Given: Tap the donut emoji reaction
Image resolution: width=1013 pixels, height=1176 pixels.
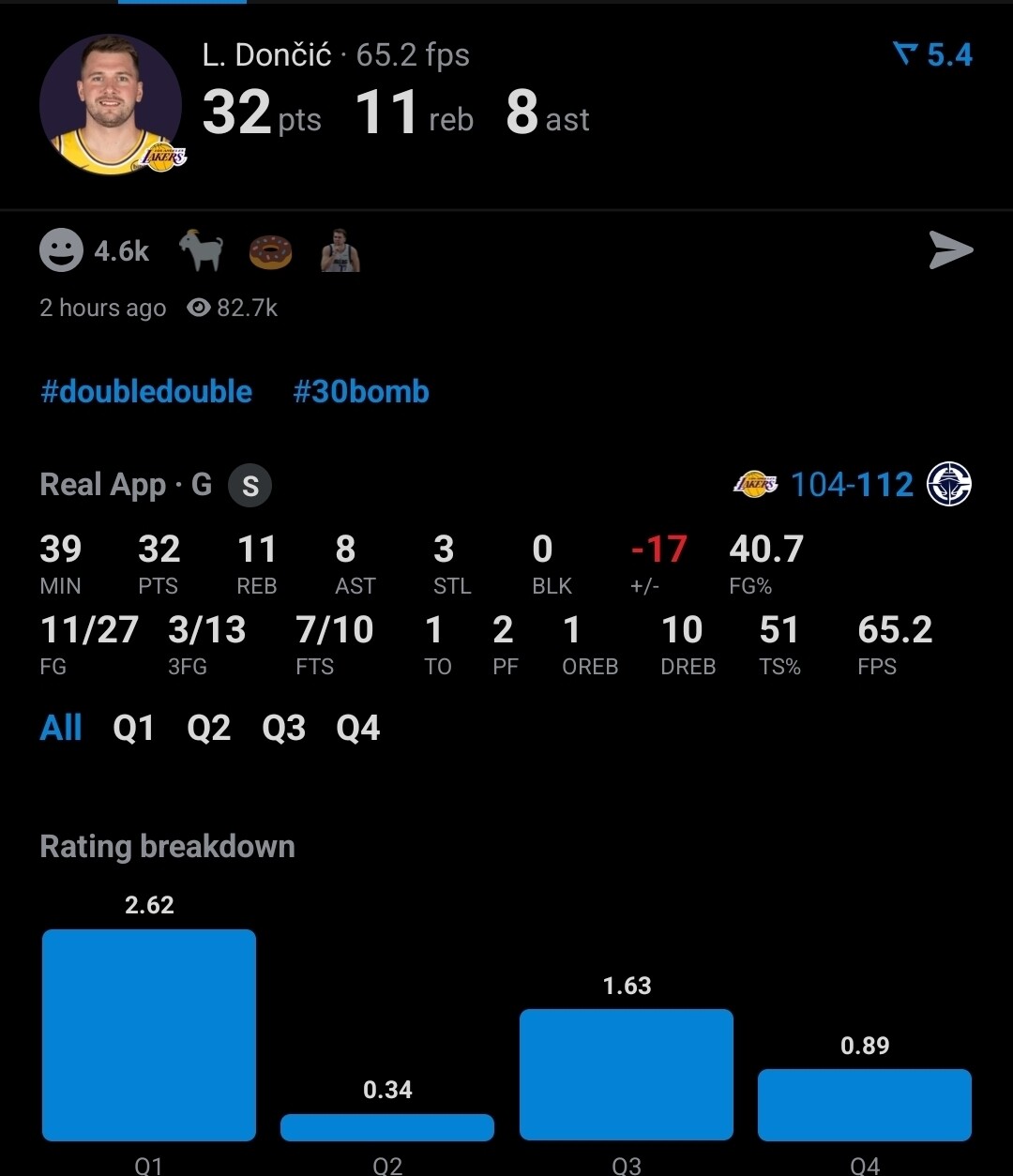Looking at the screenshot, I should click(270, 251).
